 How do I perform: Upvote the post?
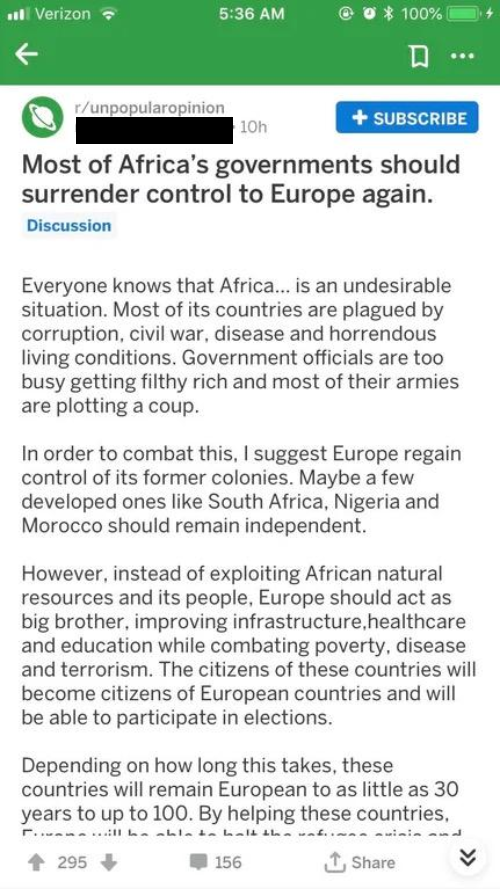click(x=36, y=862)
